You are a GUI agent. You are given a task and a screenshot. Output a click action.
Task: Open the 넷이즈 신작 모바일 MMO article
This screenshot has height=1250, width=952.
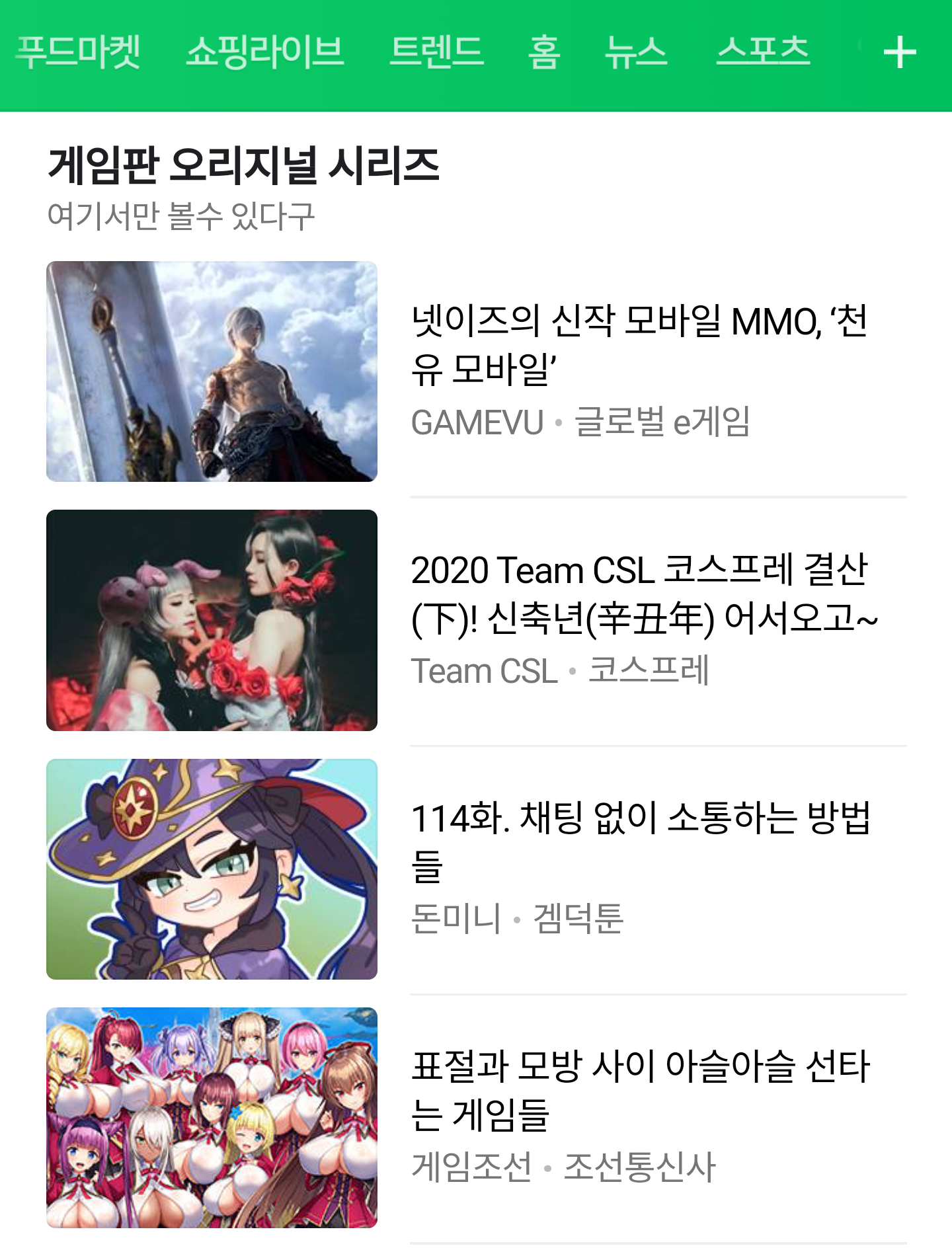639,344
